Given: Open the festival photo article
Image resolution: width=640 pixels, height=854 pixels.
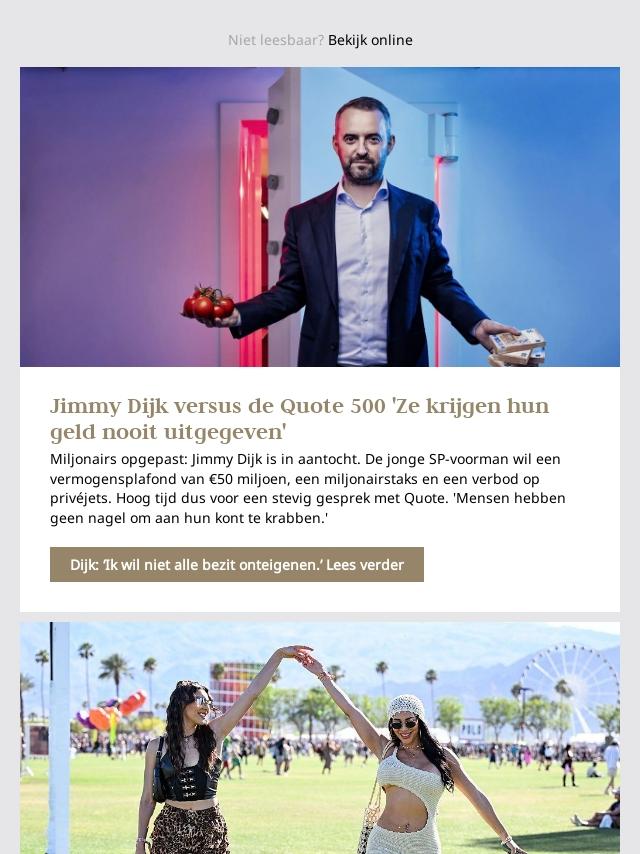Looking at the screenshot, I should point(320,738).
